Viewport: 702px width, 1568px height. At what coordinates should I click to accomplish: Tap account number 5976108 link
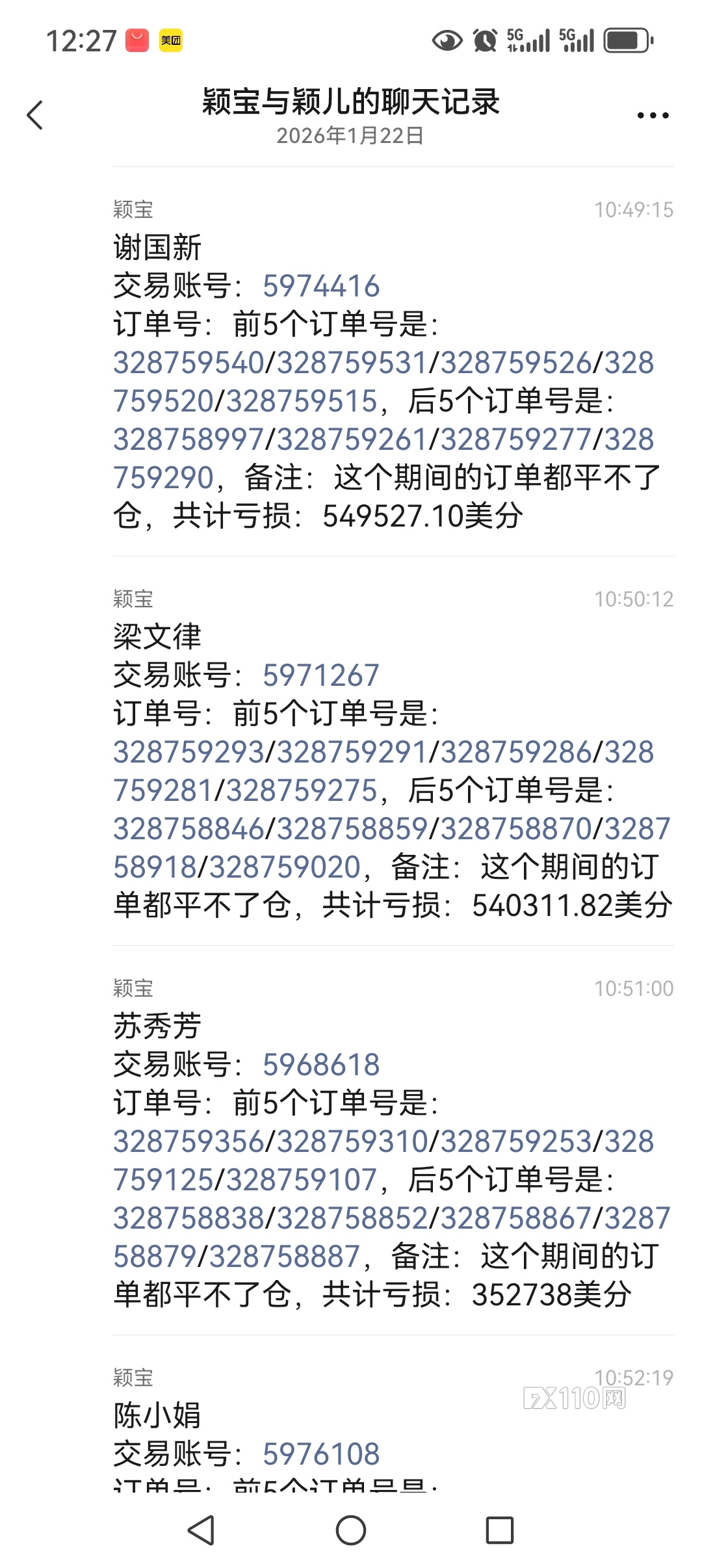pyautogui.click(x=321, y=1454)
